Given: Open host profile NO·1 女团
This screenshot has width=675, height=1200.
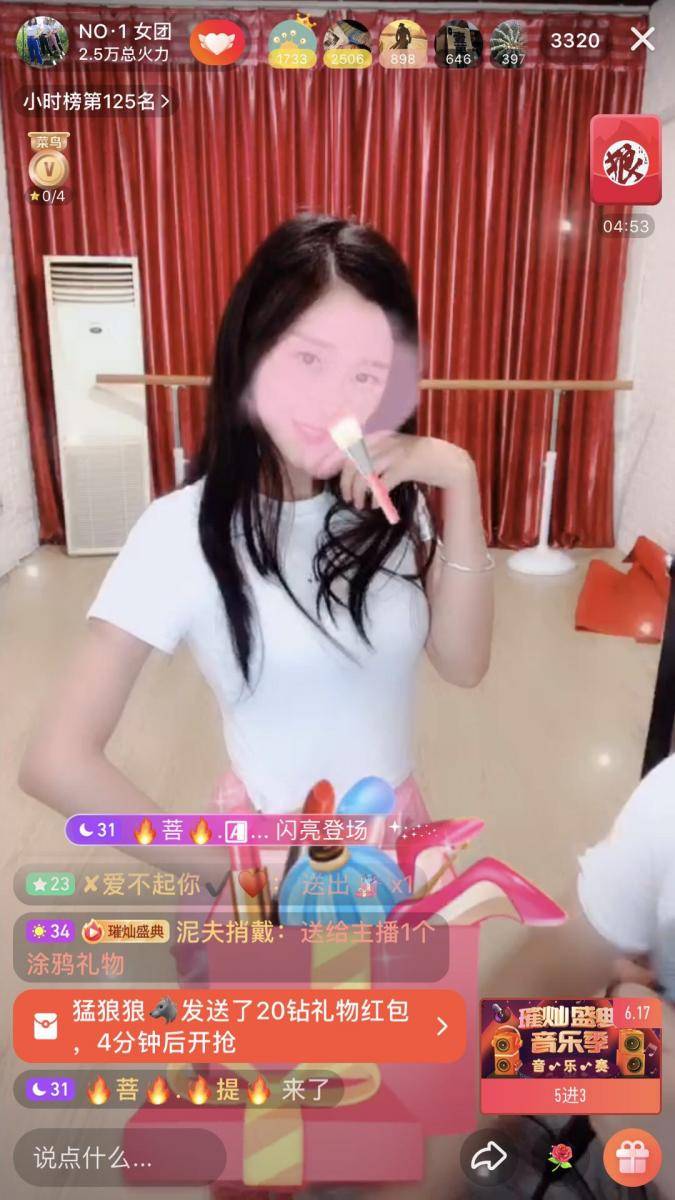Looking at the screenshot, I should pos(42,42).
